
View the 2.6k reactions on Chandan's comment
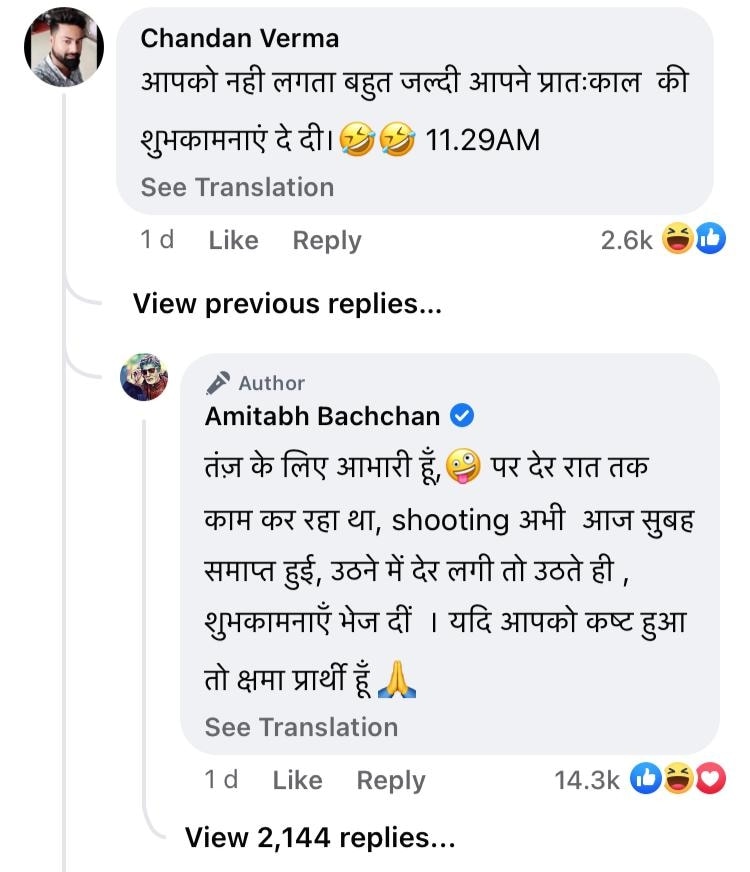[x=662, y=240]
